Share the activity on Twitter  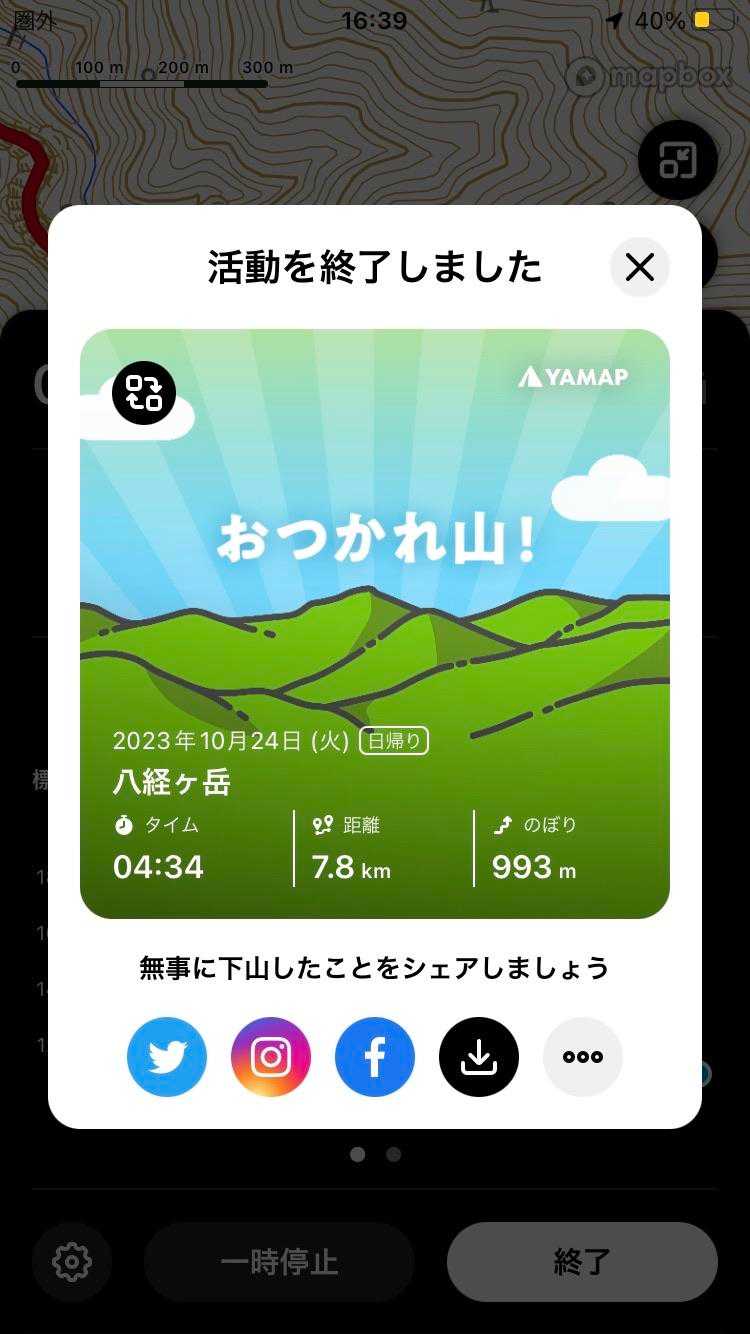pyautogui.click(x=167, y=1057)
